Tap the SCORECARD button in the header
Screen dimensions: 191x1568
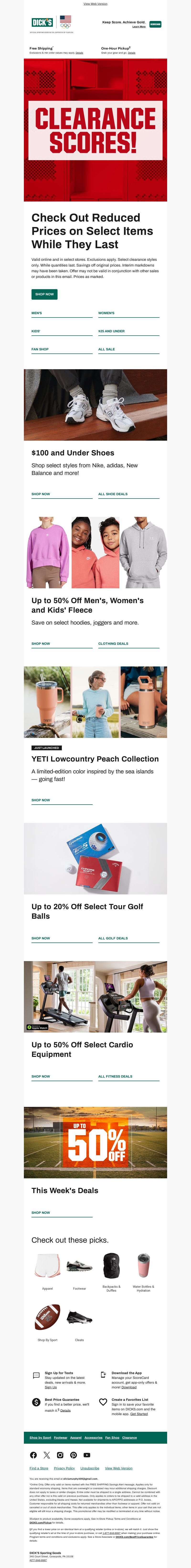(156, 24)
